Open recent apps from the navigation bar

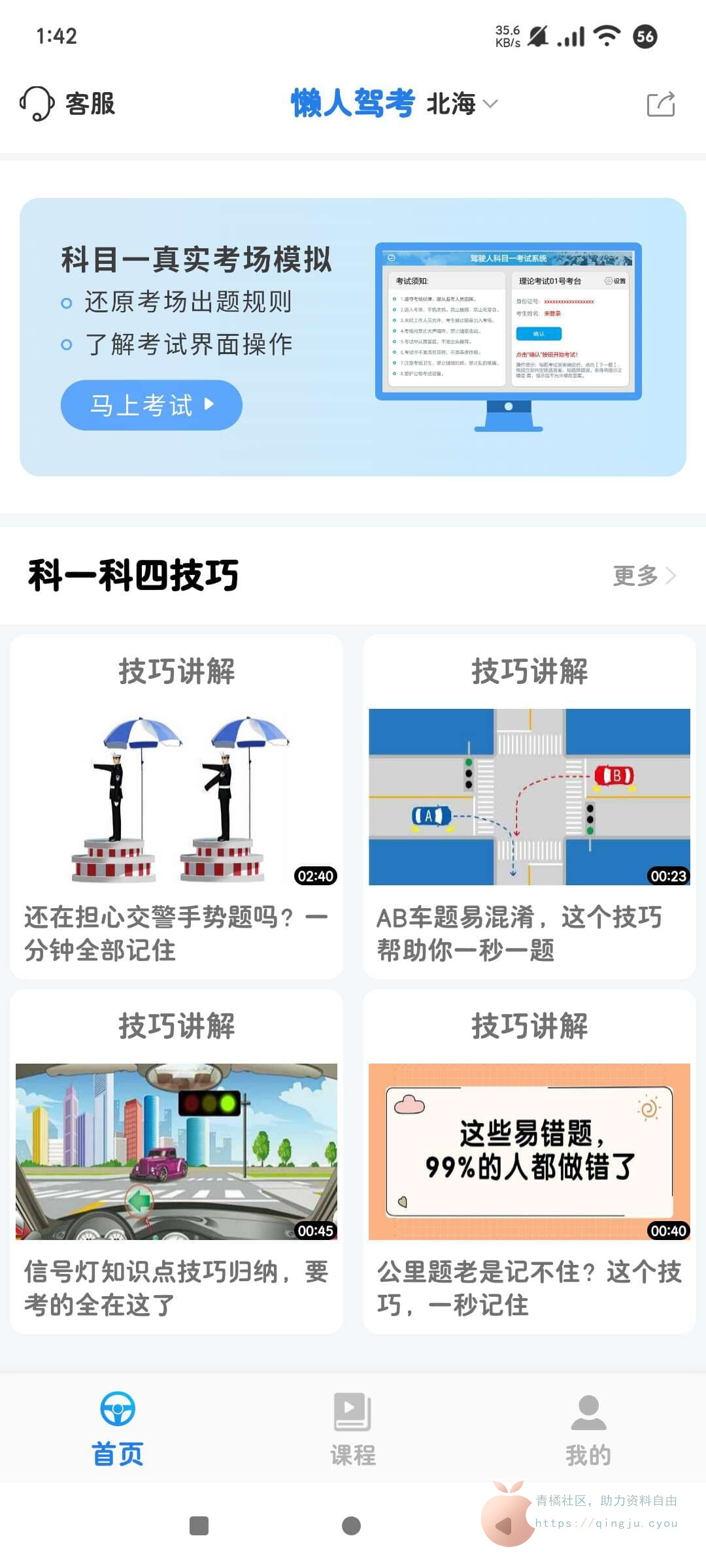click(x=199, y=1526)
